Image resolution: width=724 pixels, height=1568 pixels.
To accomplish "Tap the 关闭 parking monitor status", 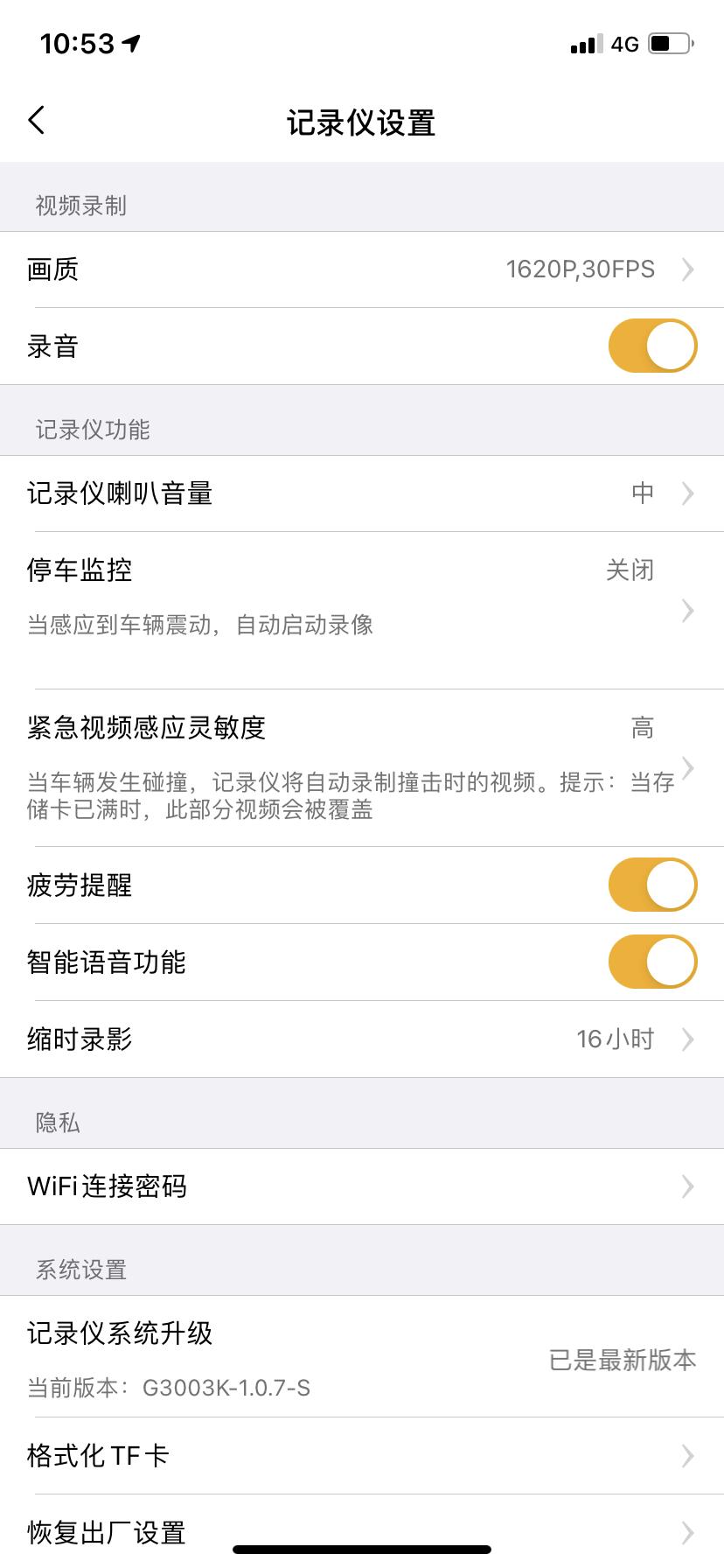I will (x=631, y=570).
